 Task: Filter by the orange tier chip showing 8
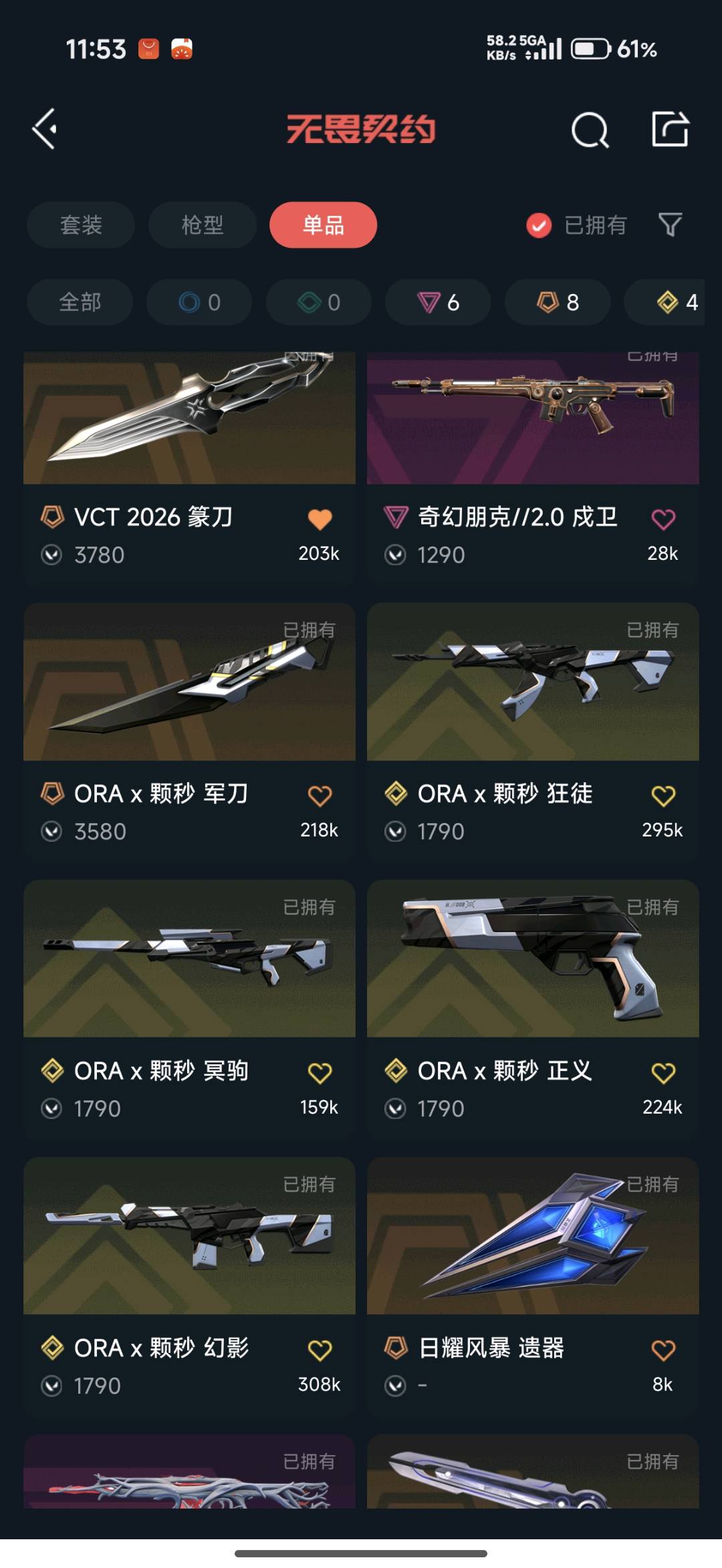558,303
